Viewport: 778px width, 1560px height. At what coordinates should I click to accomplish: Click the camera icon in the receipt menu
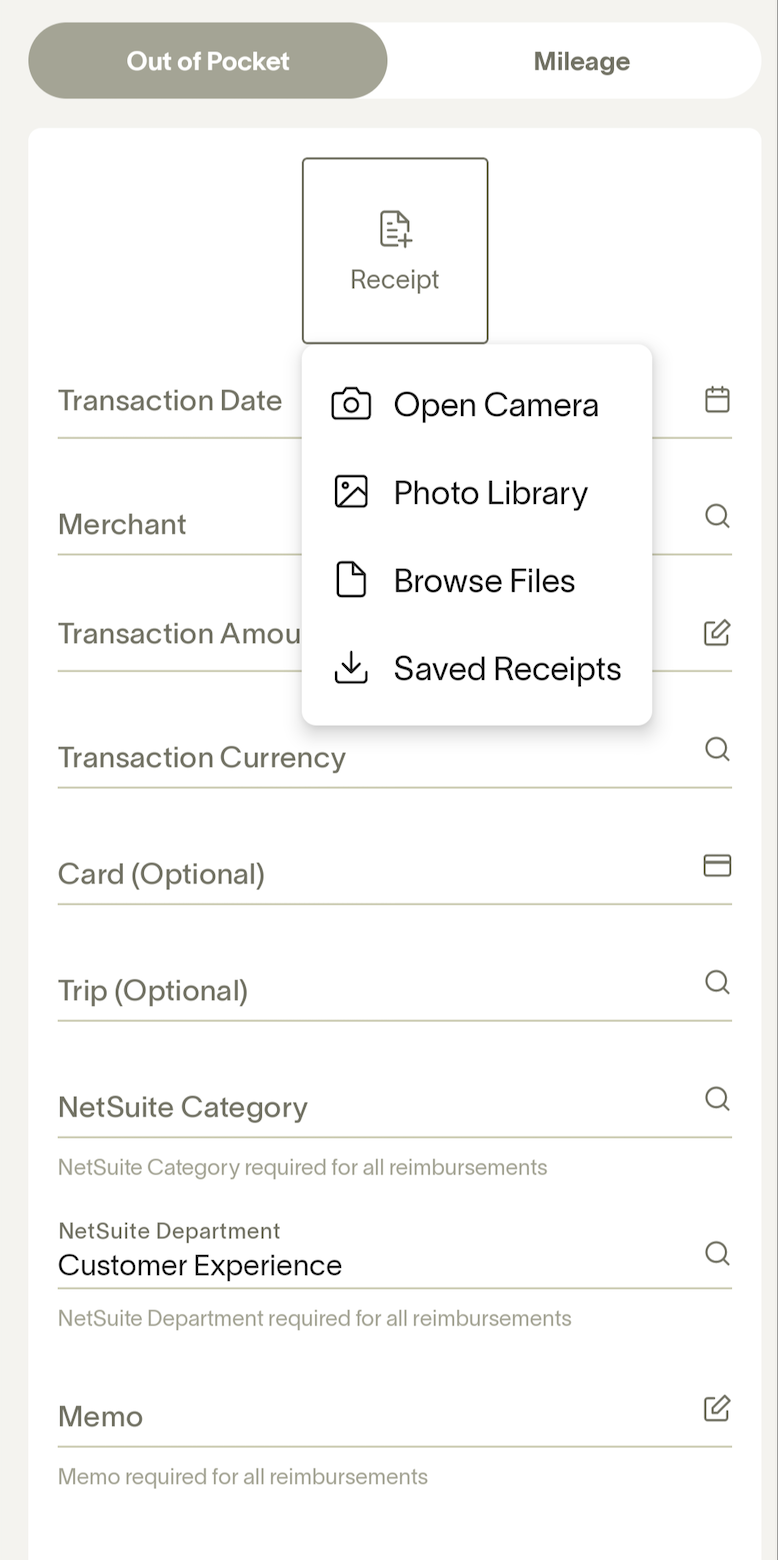coord(351,403)
